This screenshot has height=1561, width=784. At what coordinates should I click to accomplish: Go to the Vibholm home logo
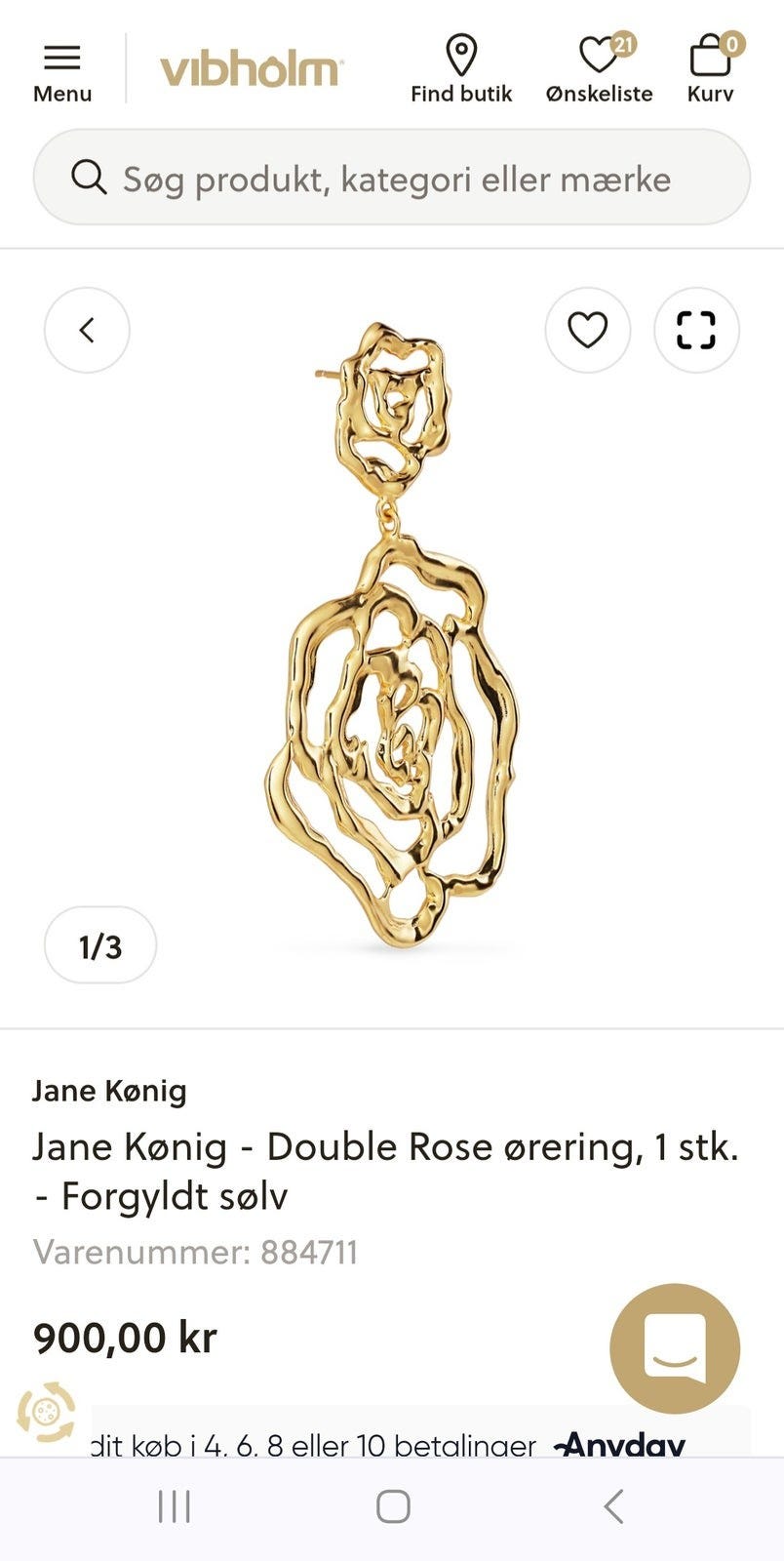pos(251,70)
